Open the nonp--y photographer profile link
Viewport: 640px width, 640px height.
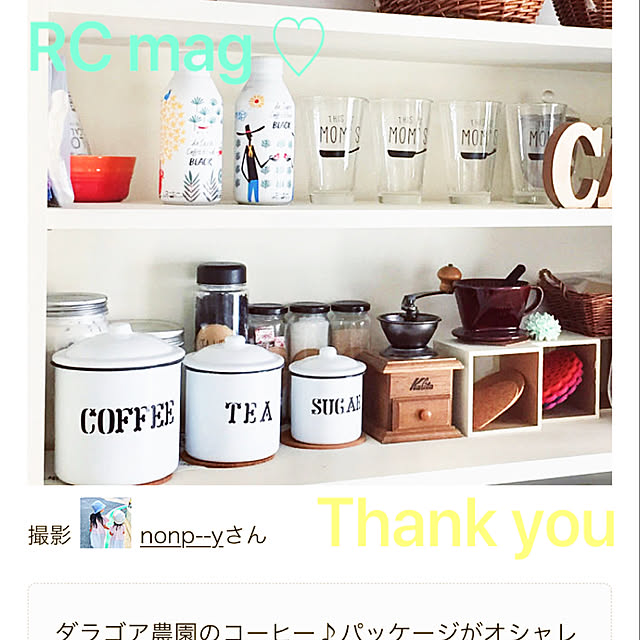(x=182, y=535)
